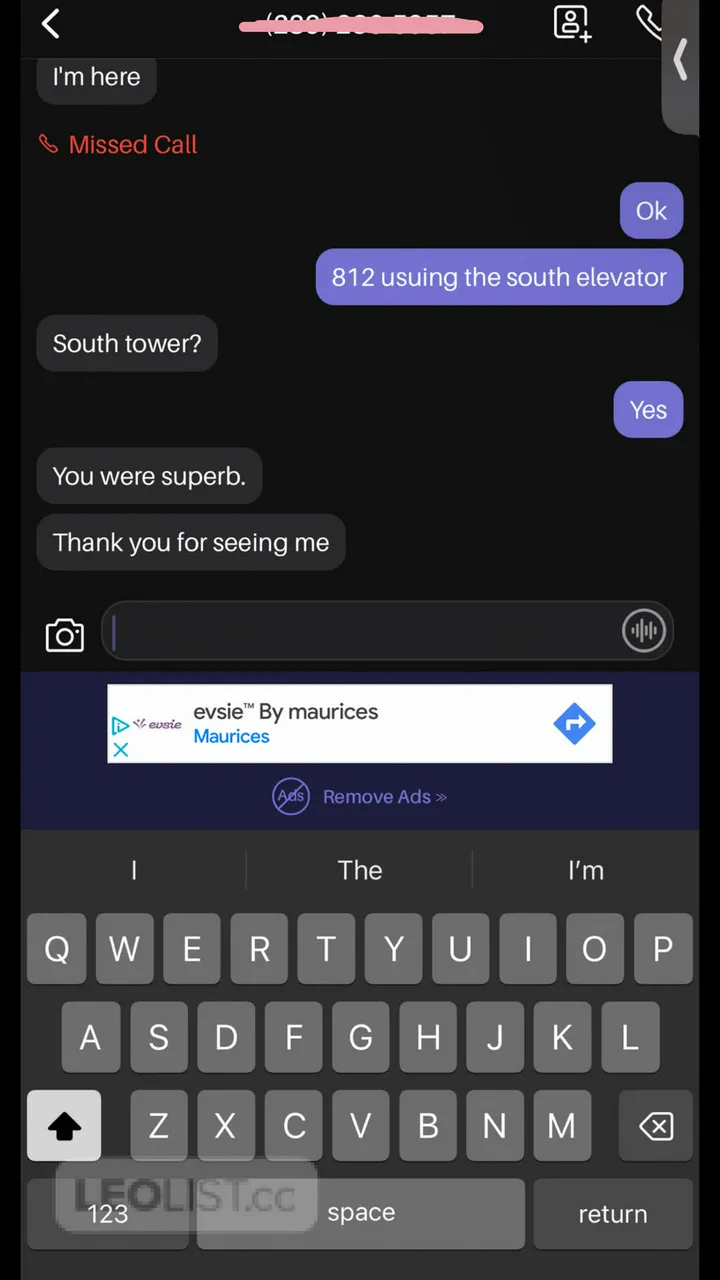Add this number as a contact

click(x=572, y=23)
